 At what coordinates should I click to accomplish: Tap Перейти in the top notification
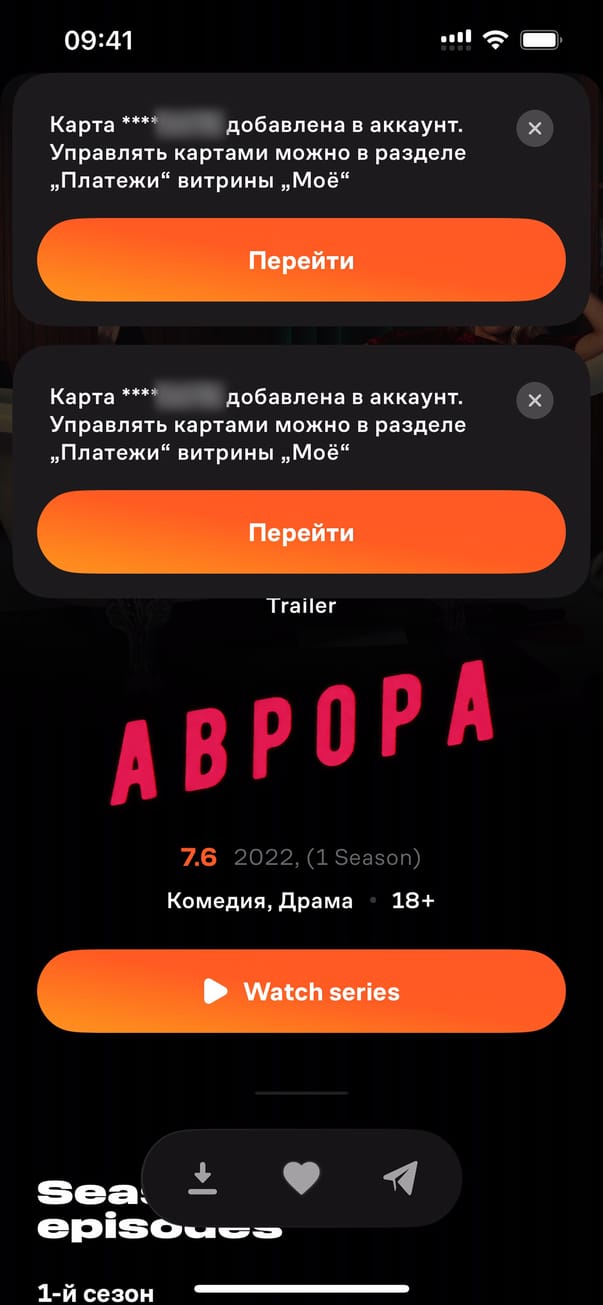tap(301, 261)
